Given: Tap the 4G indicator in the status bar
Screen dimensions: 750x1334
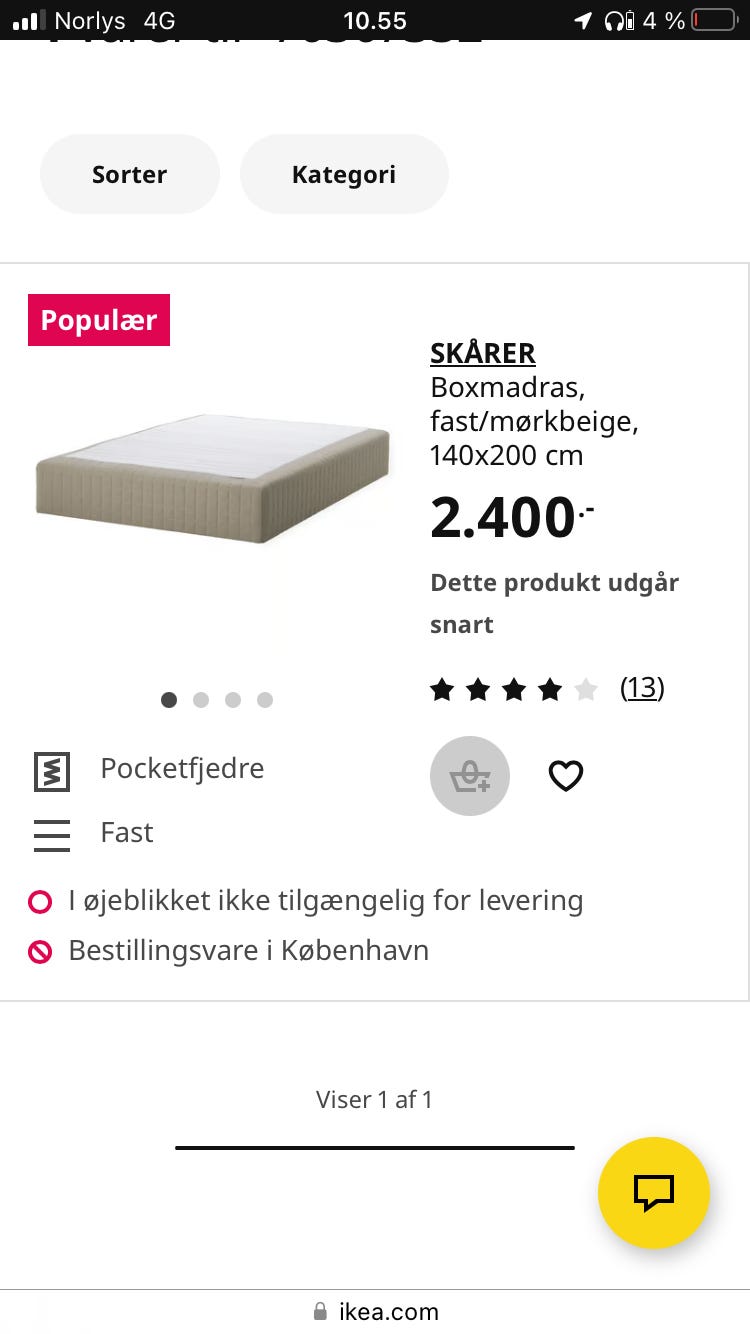Looking at the screenshot, I should (x=158, y=20).
